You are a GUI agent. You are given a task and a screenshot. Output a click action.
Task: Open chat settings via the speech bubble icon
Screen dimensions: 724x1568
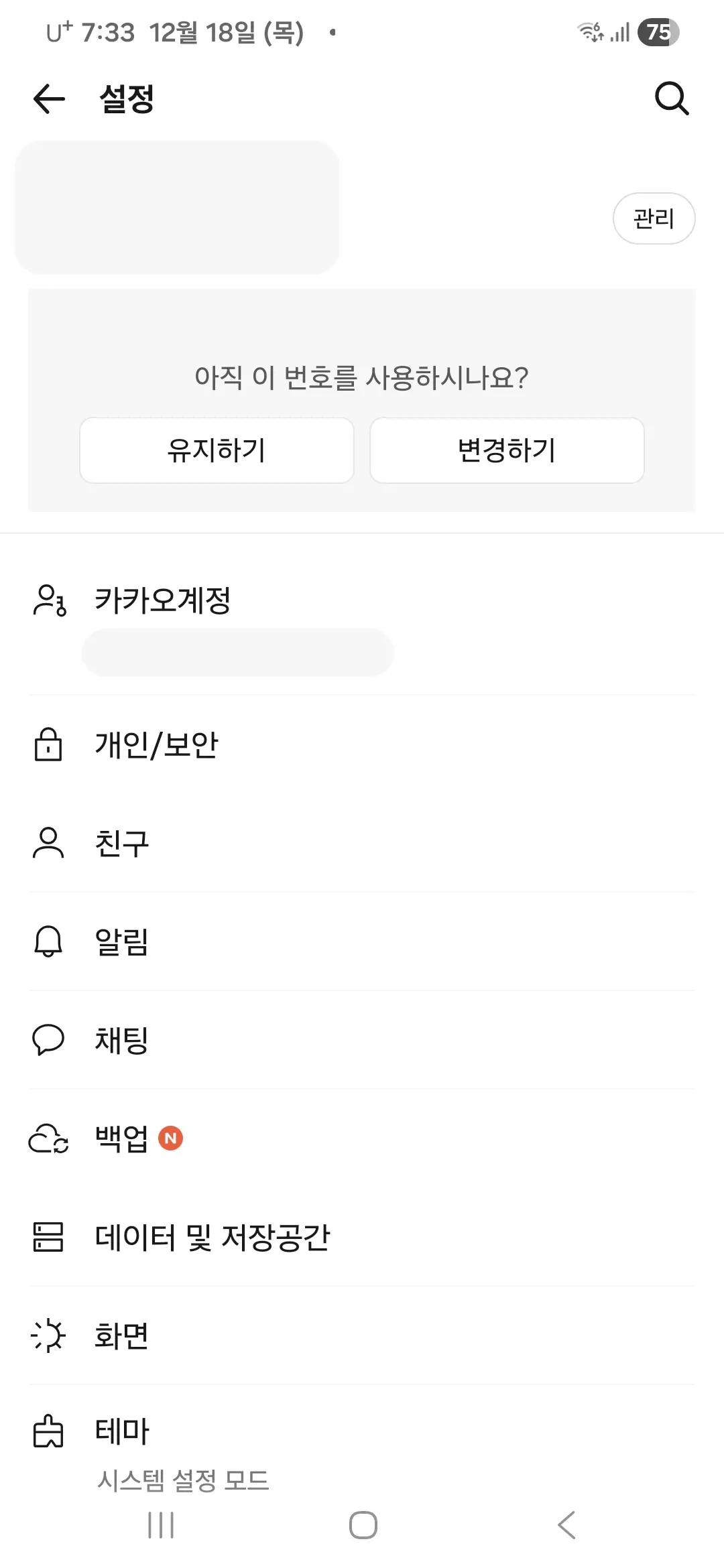click(x=48, y=1039)
